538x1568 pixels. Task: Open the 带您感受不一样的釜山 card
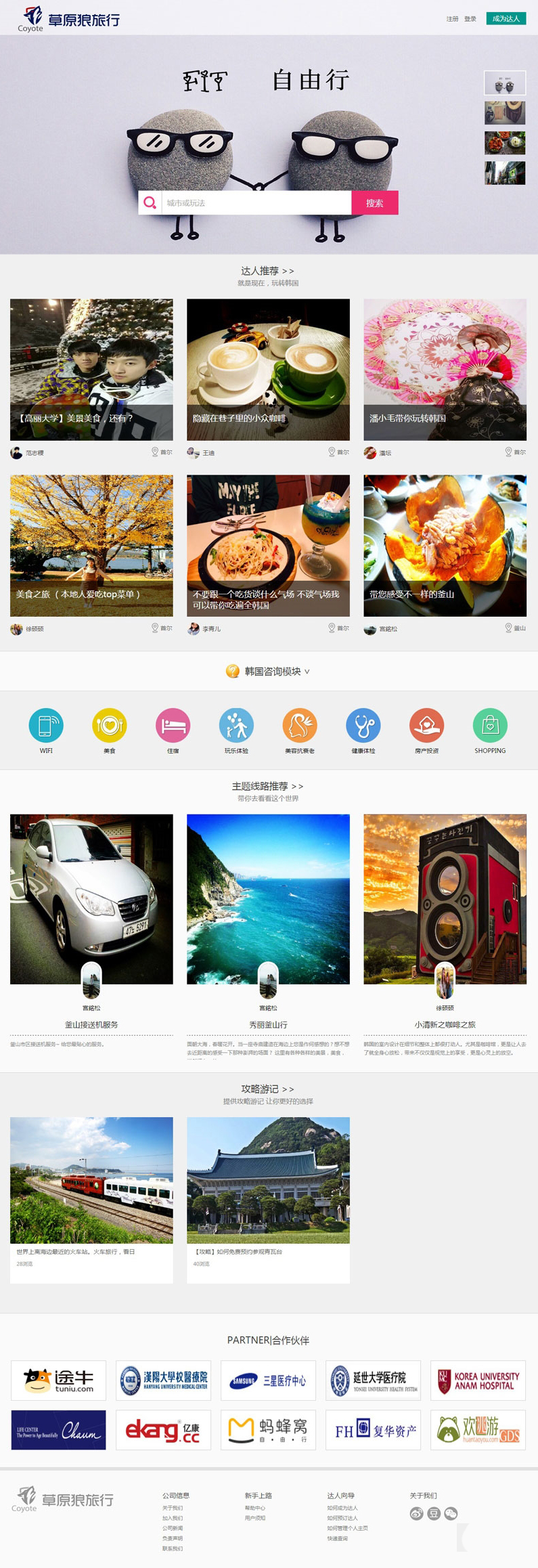(x=445, y=546)
